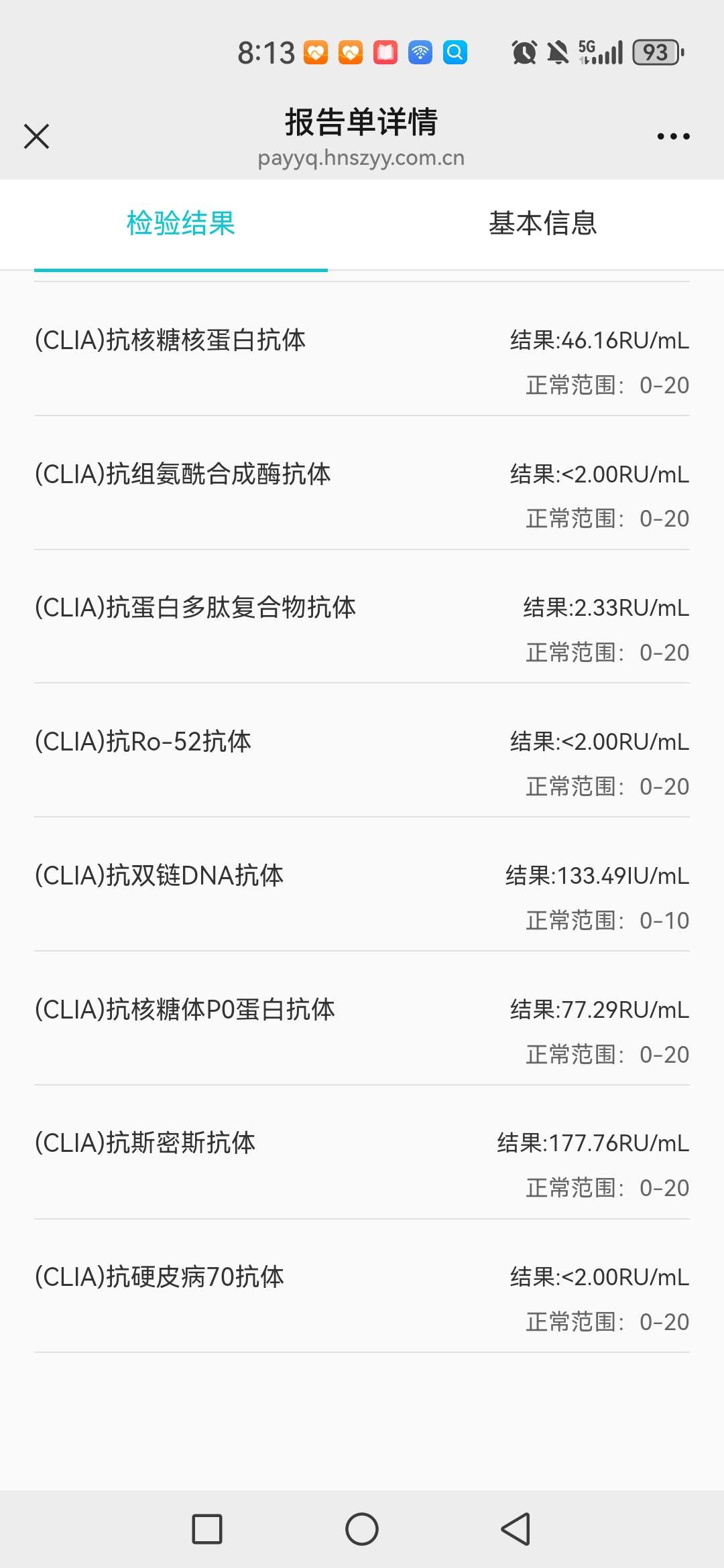The image size is (724, 1568).
Task: Switch to the 基本信息 tab
Action: pos(543,224)
